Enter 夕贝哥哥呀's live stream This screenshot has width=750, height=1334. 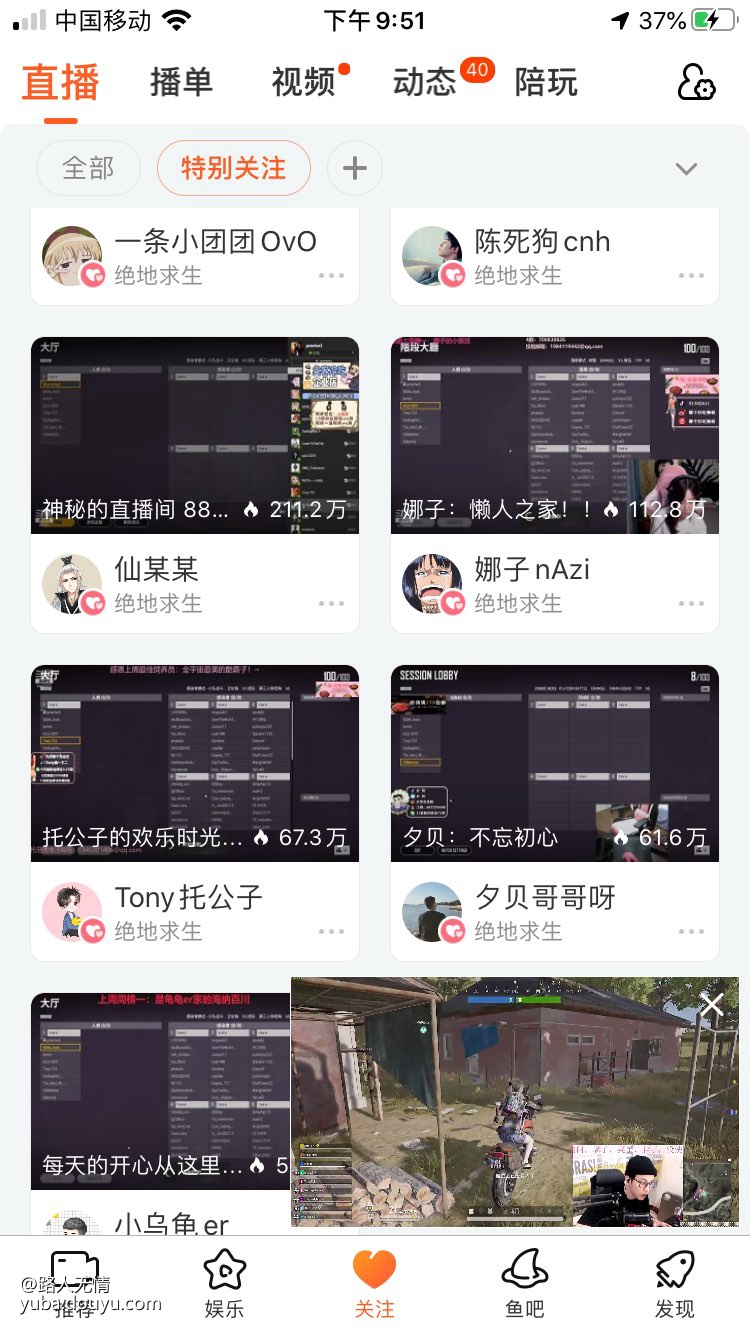[x=555, y=763]
